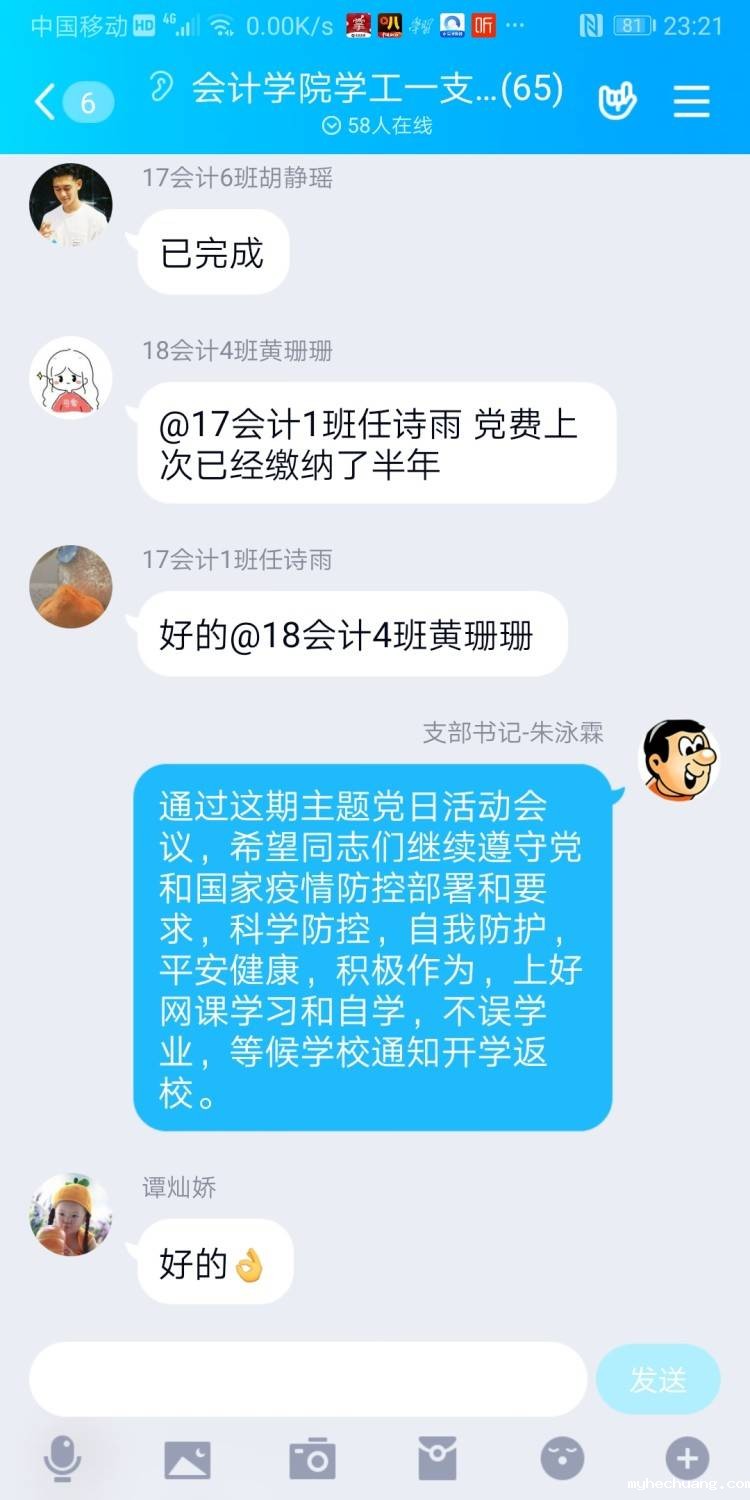Image resolution: width=750 pixels, height=1500 pixels.
Task: Tap 谭灿娇's profile avatar
Action: pos(71,1214)
